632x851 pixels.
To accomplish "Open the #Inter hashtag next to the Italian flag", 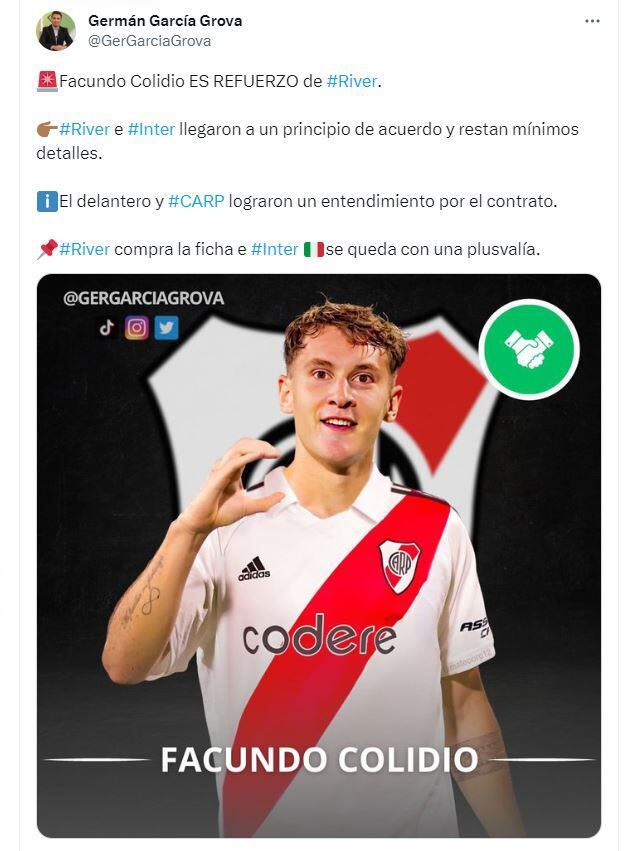I will 275,249.
